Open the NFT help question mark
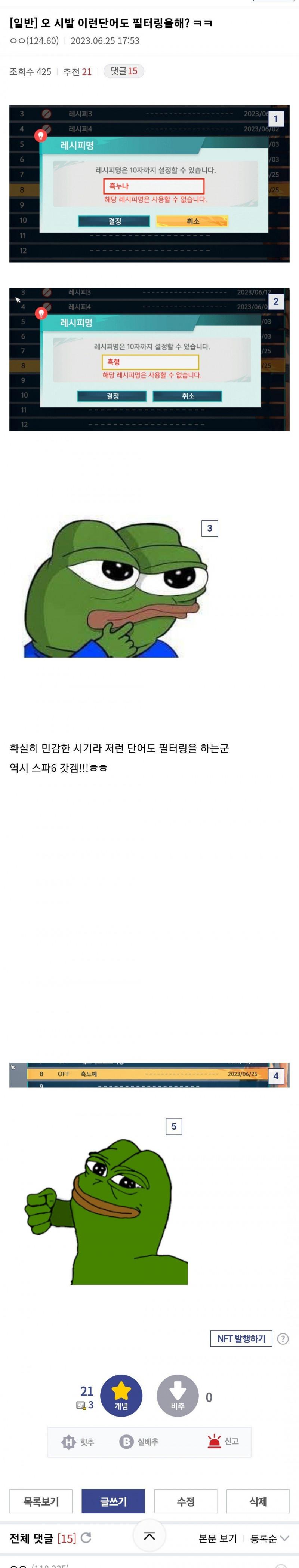299x1568 pixels. pyautogui.click(x=283, y=1338)
